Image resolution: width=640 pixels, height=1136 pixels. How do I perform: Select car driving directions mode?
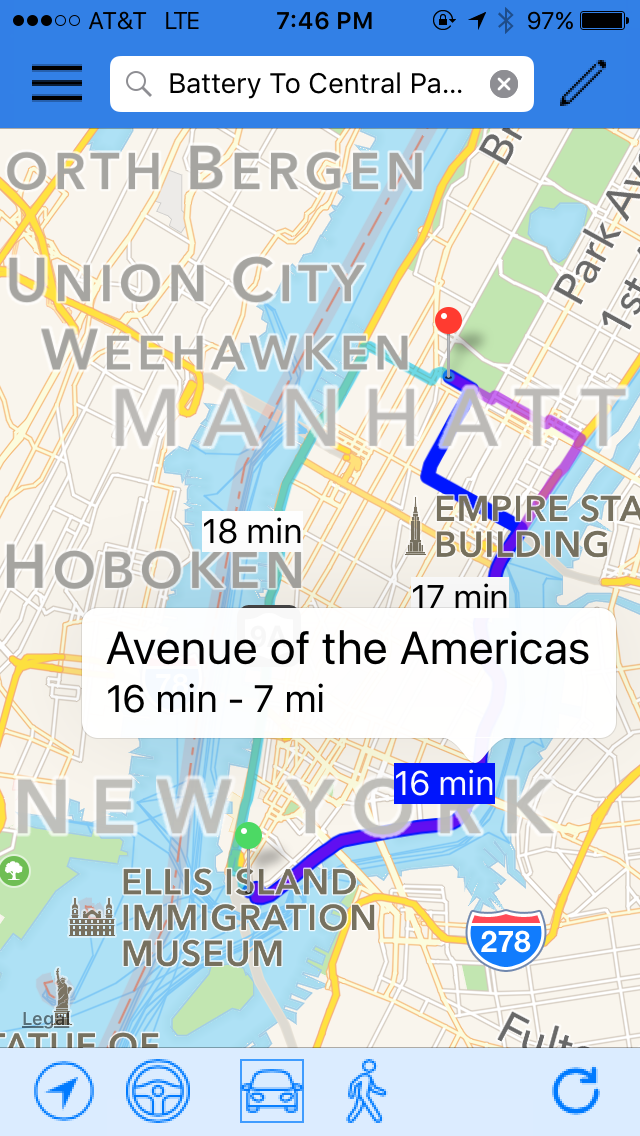coord(272,1091)
